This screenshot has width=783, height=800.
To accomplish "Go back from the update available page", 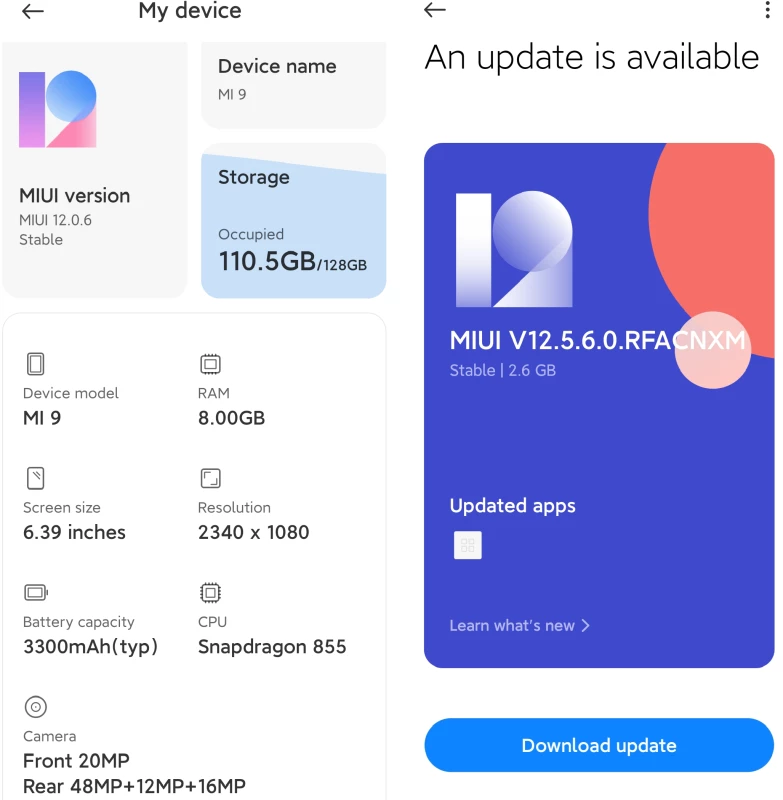I will 434,10.
